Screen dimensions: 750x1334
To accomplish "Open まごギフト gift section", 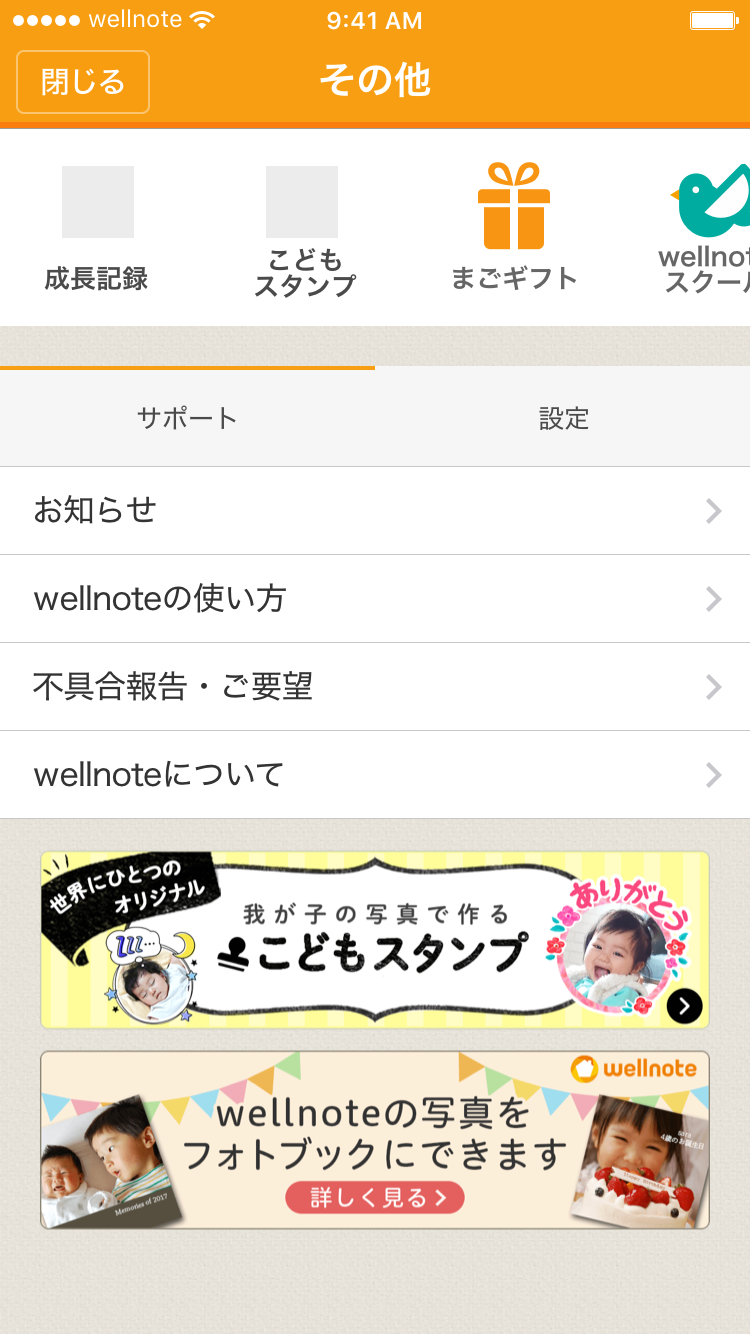I will [x=513, y=228].
